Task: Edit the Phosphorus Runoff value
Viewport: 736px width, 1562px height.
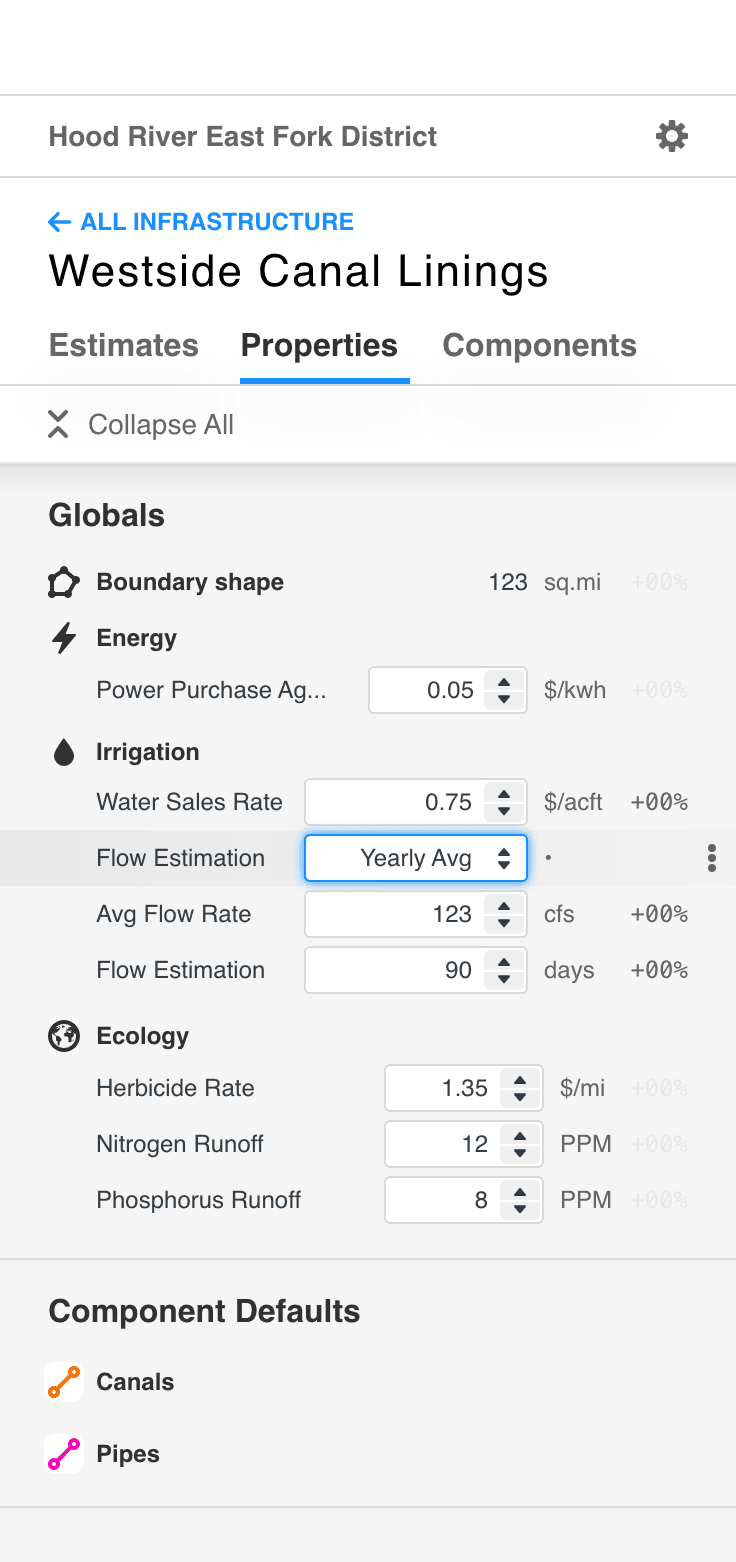Action: pyautogui.click(x=464, y=1200)
